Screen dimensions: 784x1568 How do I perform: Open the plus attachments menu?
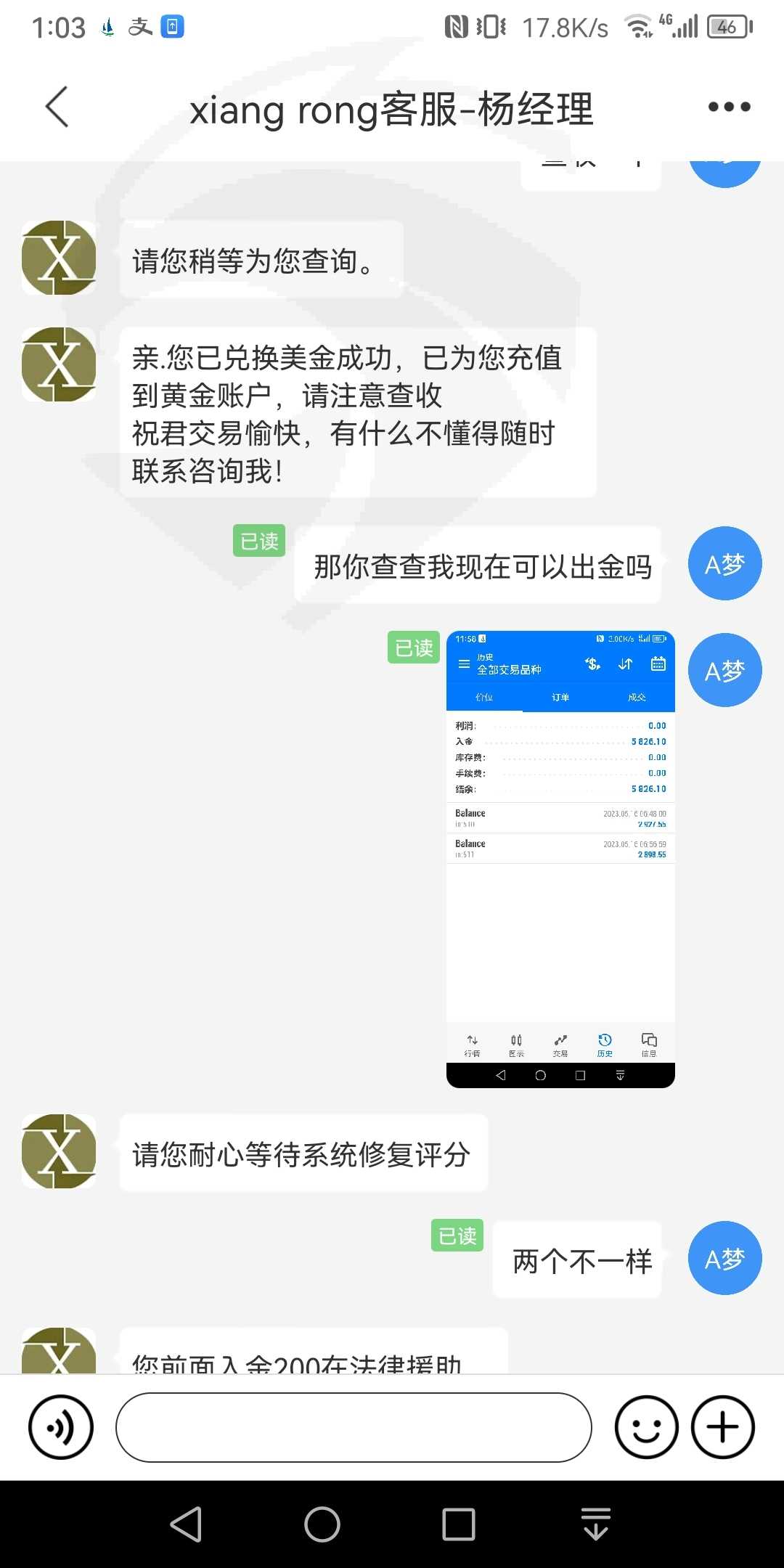pos(723,1427)
